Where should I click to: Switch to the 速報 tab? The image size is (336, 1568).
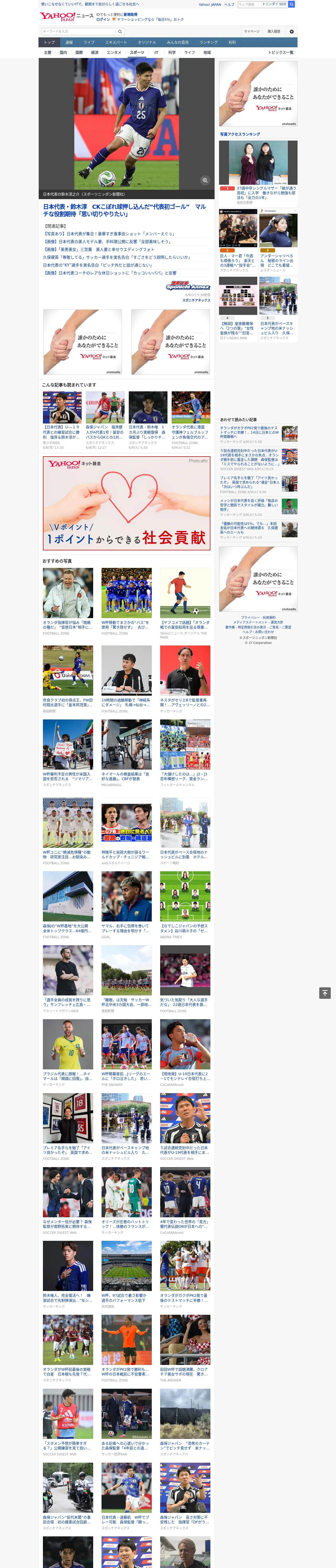(69, 43)
